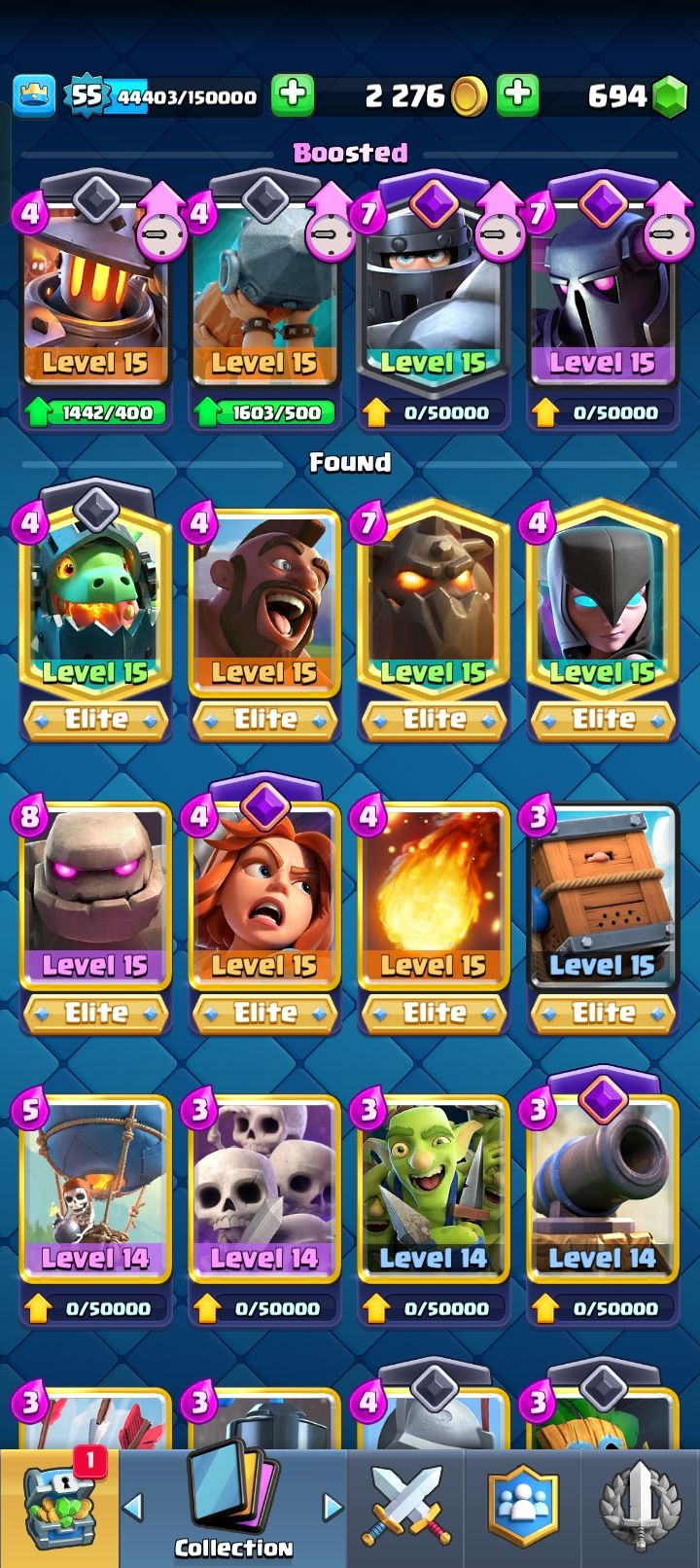
Task: Select the P.E.K.K.A boosted card
Action: (602, 302)
